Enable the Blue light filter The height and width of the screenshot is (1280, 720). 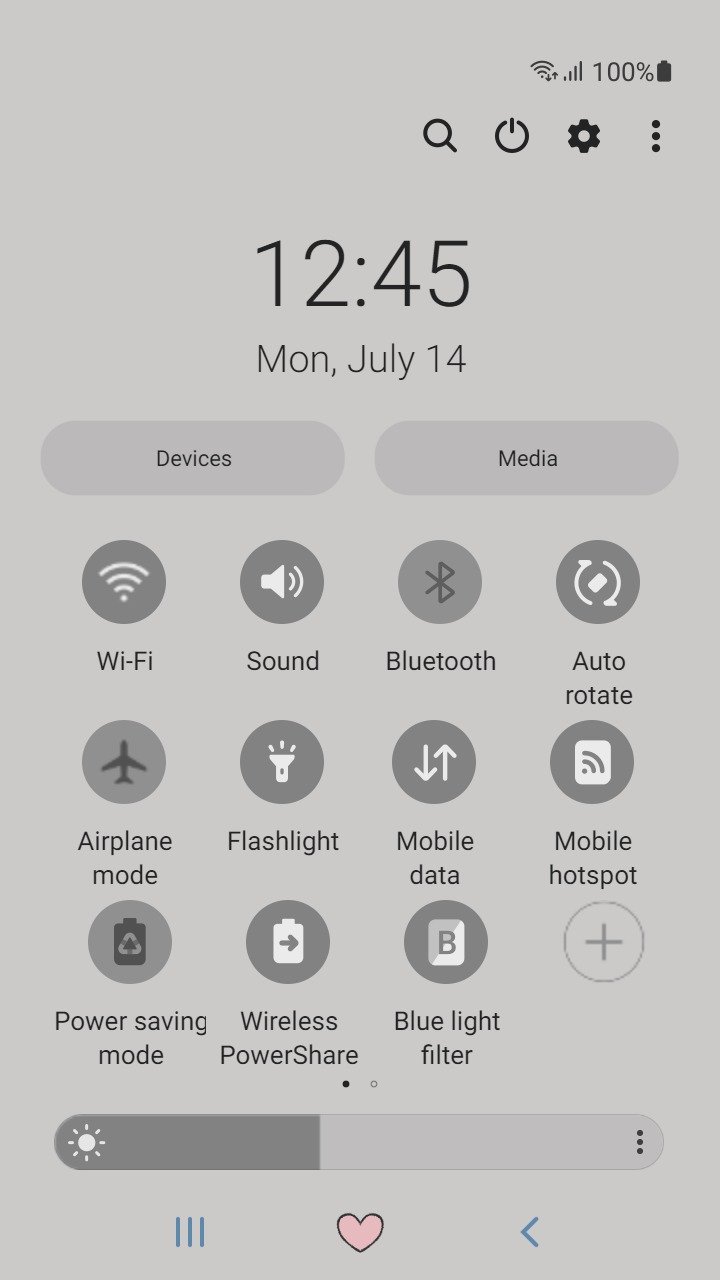[x=446, y=942]
